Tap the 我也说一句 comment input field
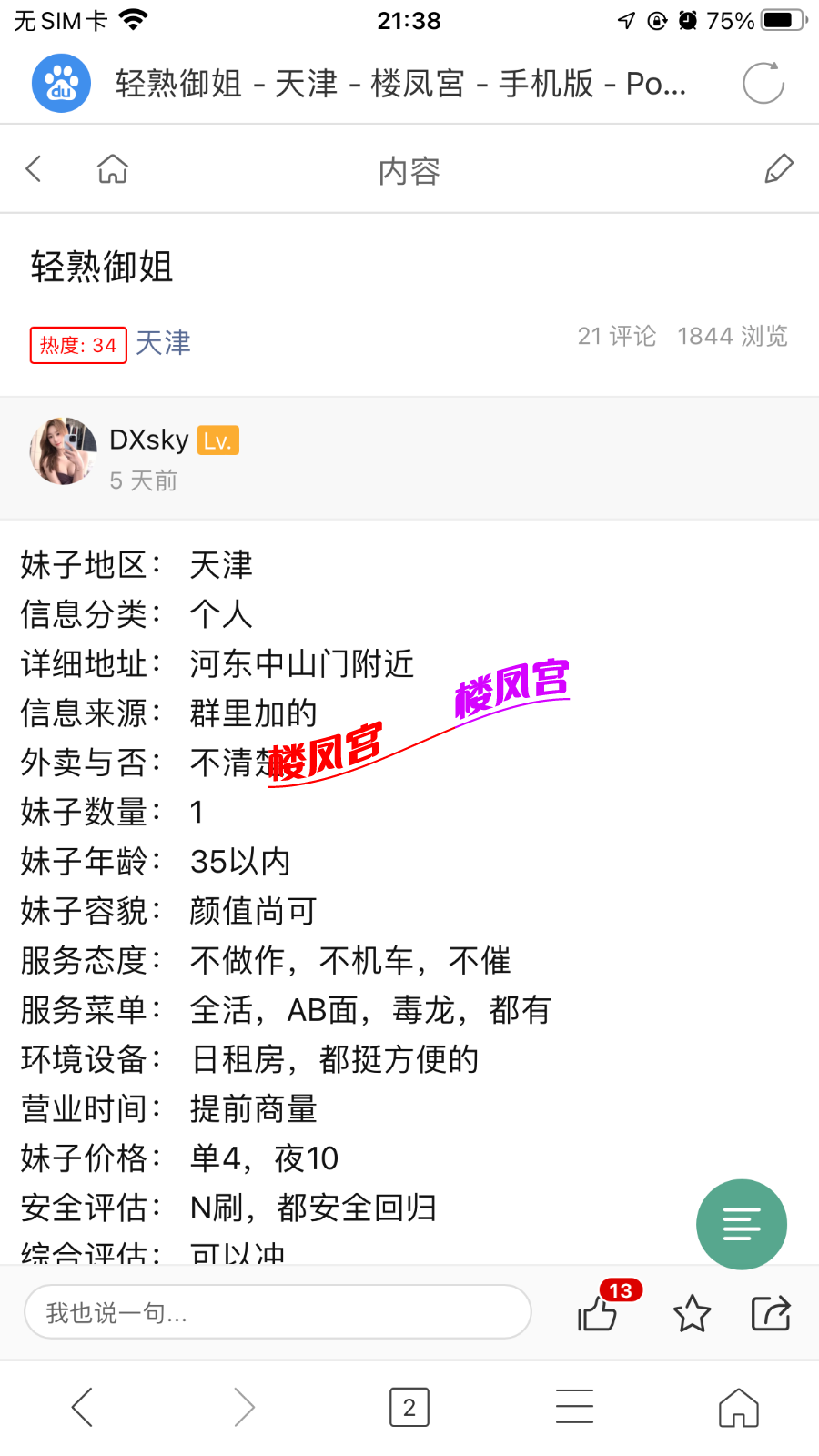This screenshot has height=1456, width=819. 278,1312
